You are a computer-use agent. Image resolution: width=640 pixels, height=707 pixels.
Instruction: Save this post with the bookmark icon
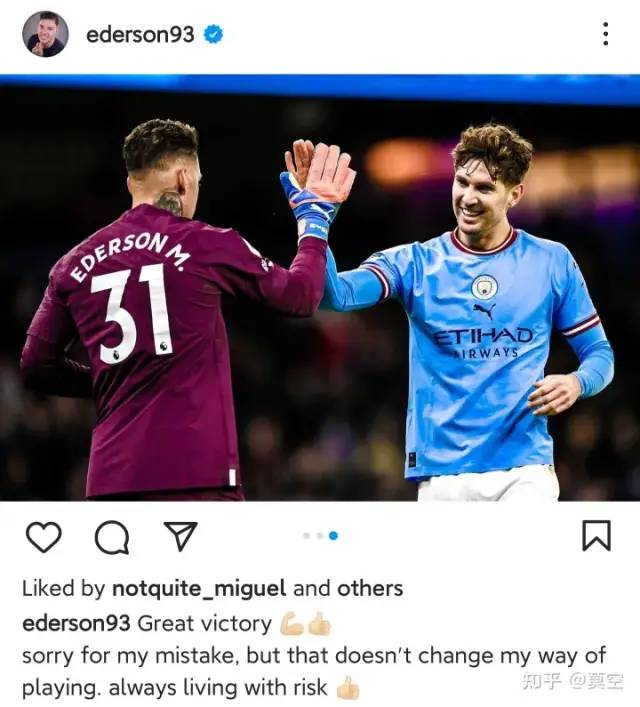point(596,536)
